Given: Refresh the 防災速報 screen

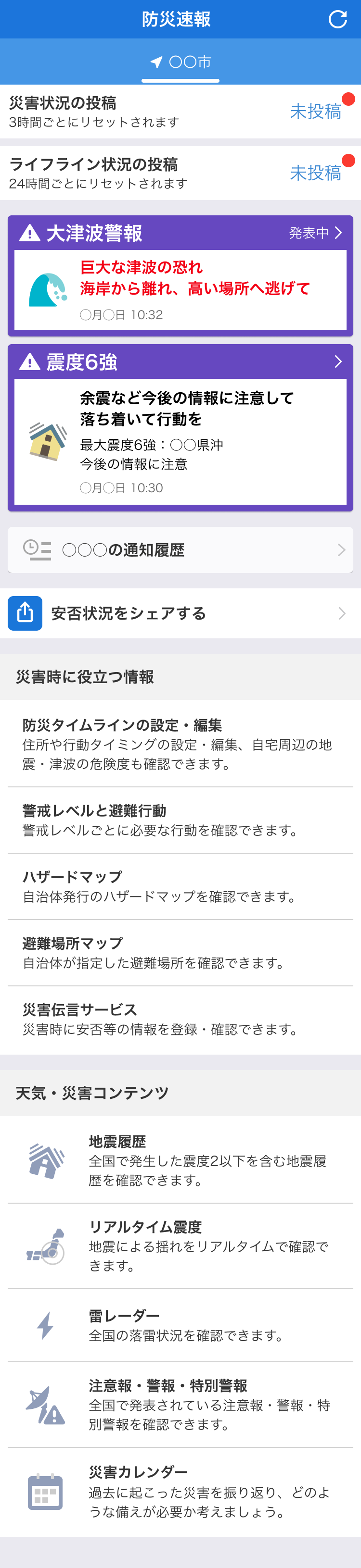Looking at the screenshot, I should (x=337, y=20).
